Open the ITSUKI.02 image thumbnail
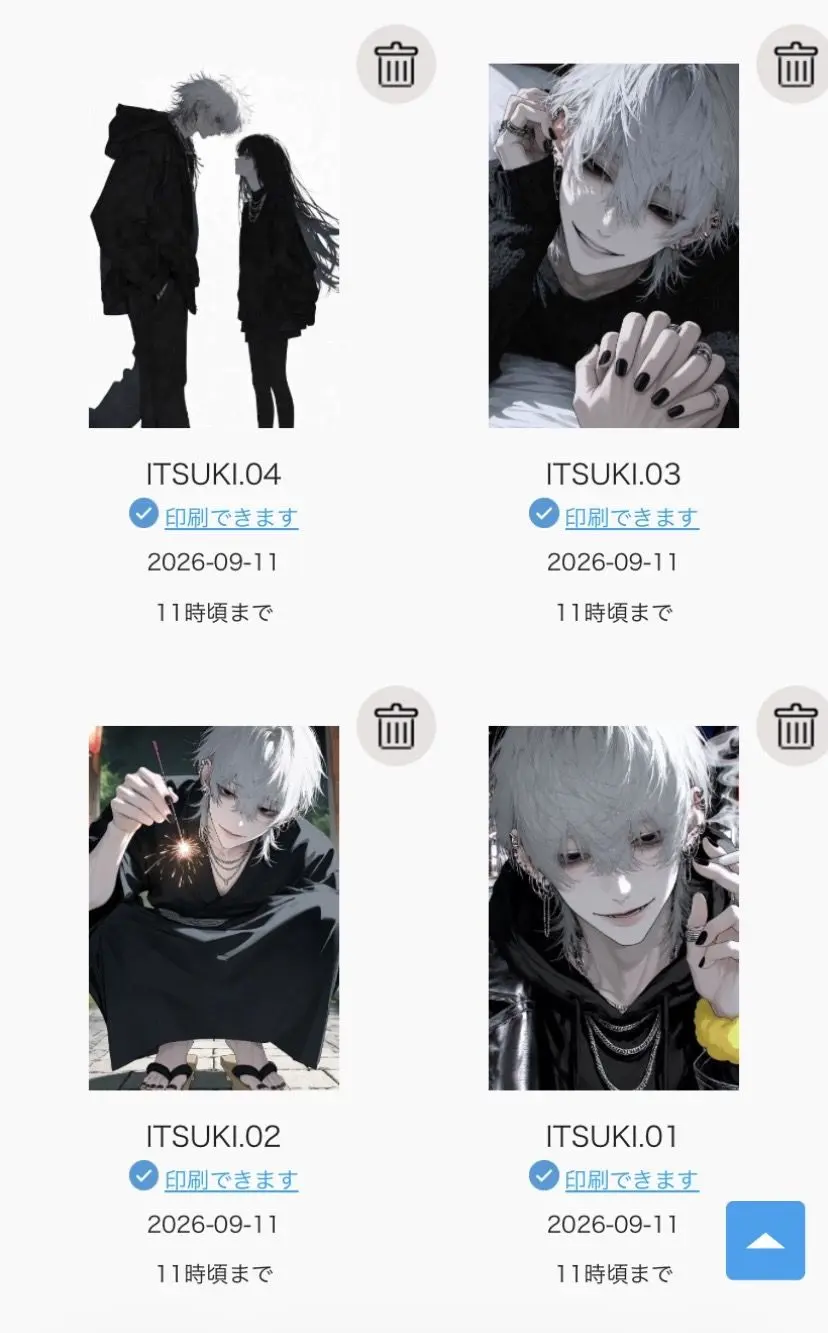 coord(214,908)
